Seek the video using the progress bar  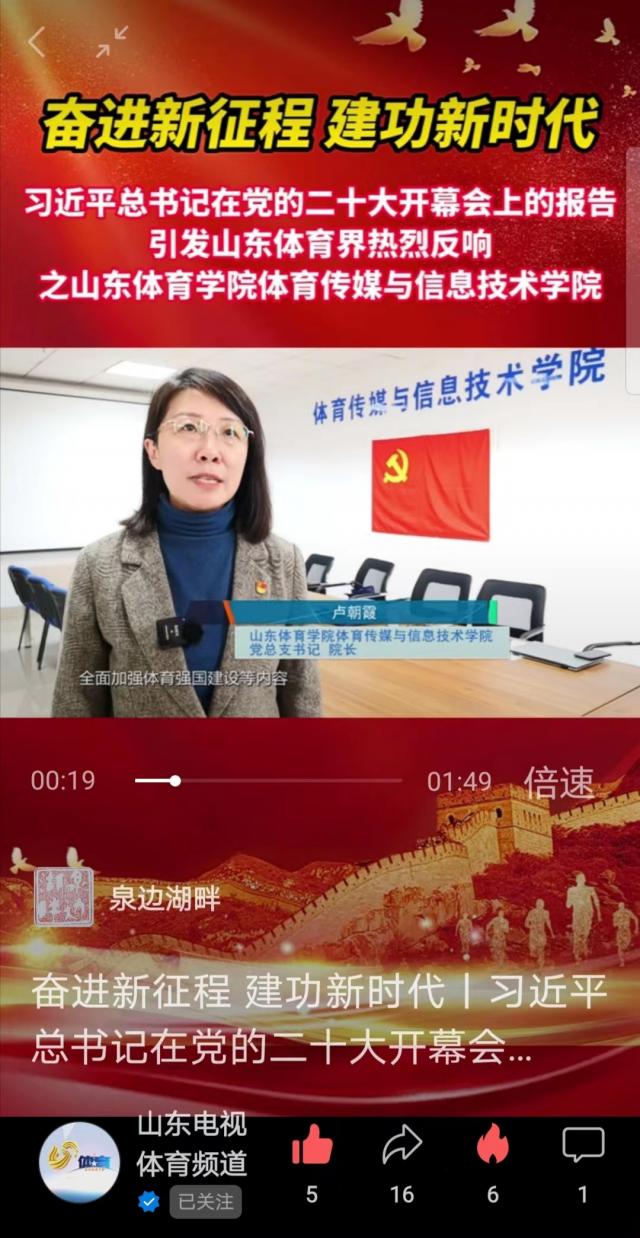coord(268,781)
